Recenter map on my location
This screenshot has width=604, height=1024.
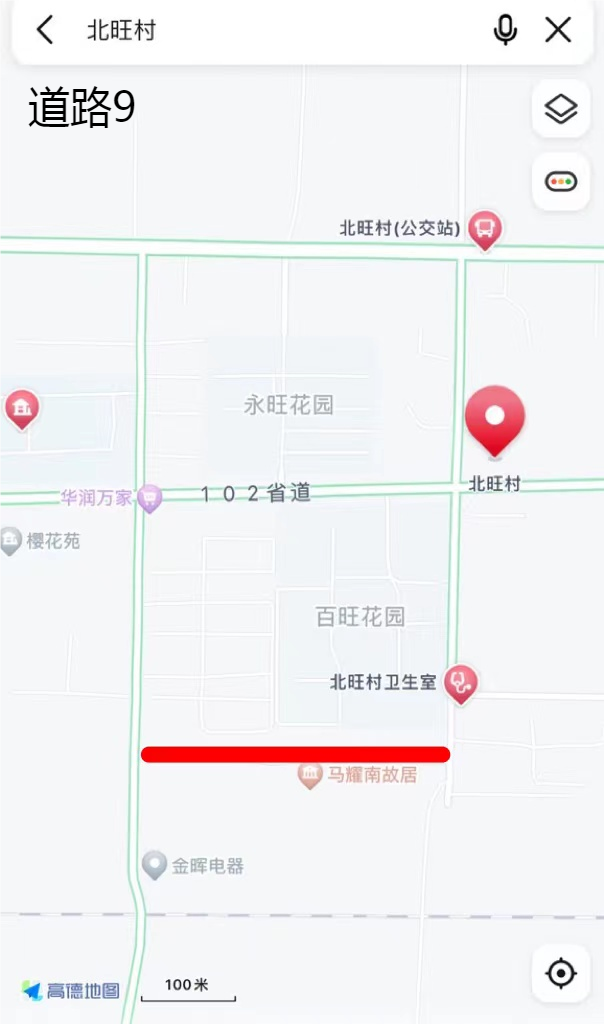[x=561, y=972]
